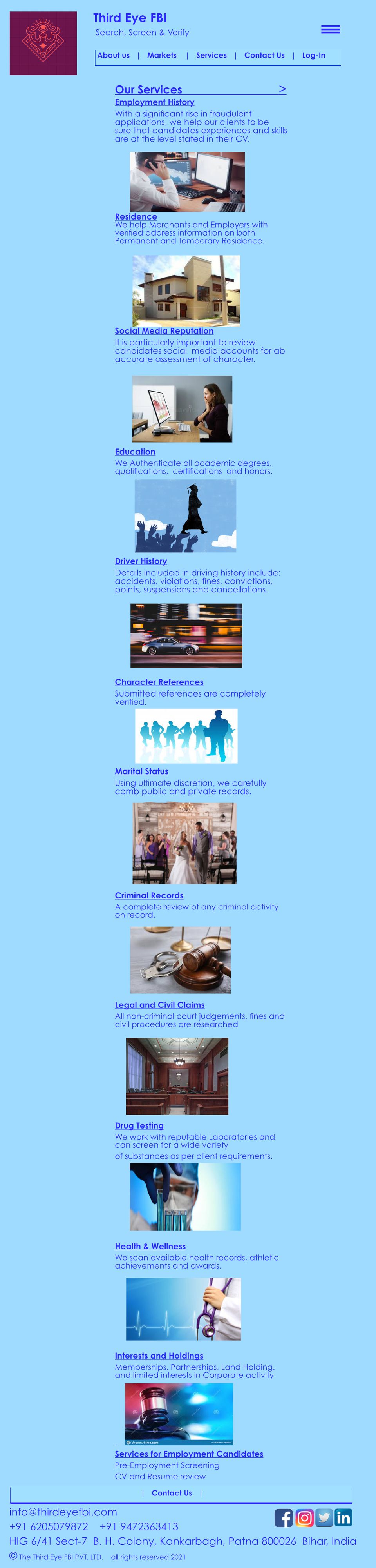Select Contact Us in the top navigation
376x1568 pixels.
pos(264,55)
